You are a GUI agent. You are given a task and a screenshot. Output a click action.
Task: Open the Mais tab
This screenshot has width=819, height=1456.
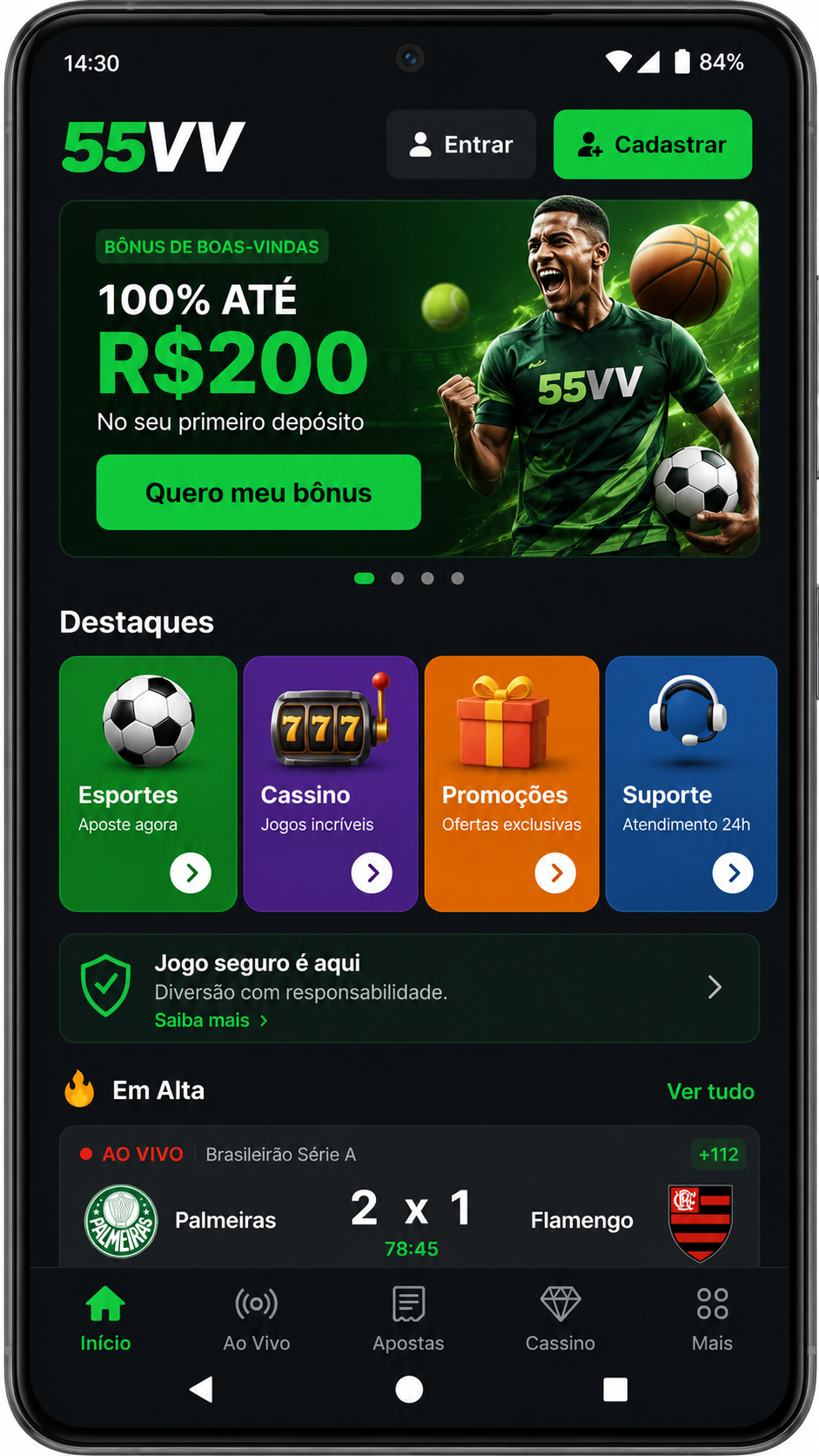712,1318
